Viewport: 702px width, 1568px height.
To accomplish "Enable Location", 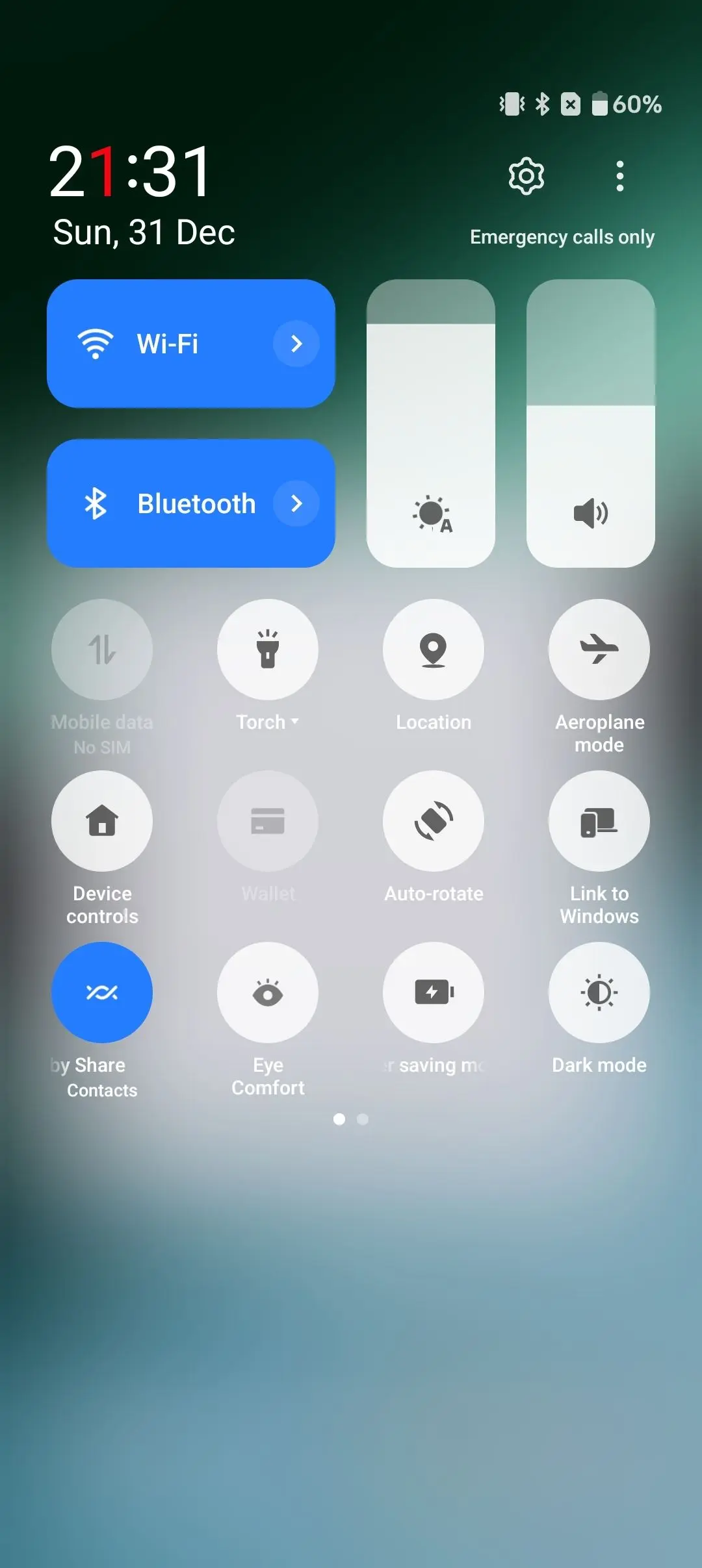I will [433, 649].
